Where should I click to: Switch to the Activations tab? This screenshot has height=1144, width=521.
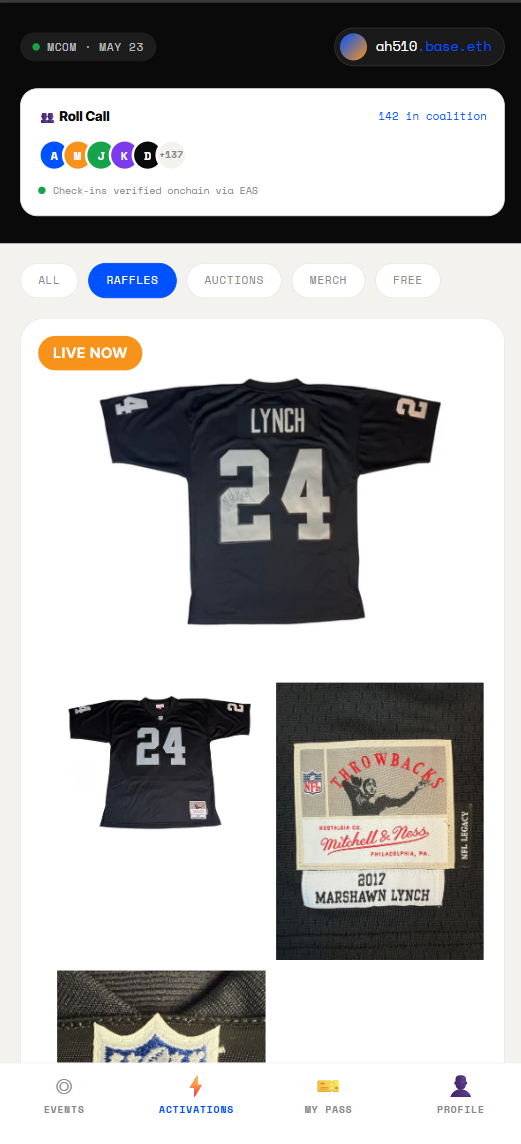coord(196,1097)
